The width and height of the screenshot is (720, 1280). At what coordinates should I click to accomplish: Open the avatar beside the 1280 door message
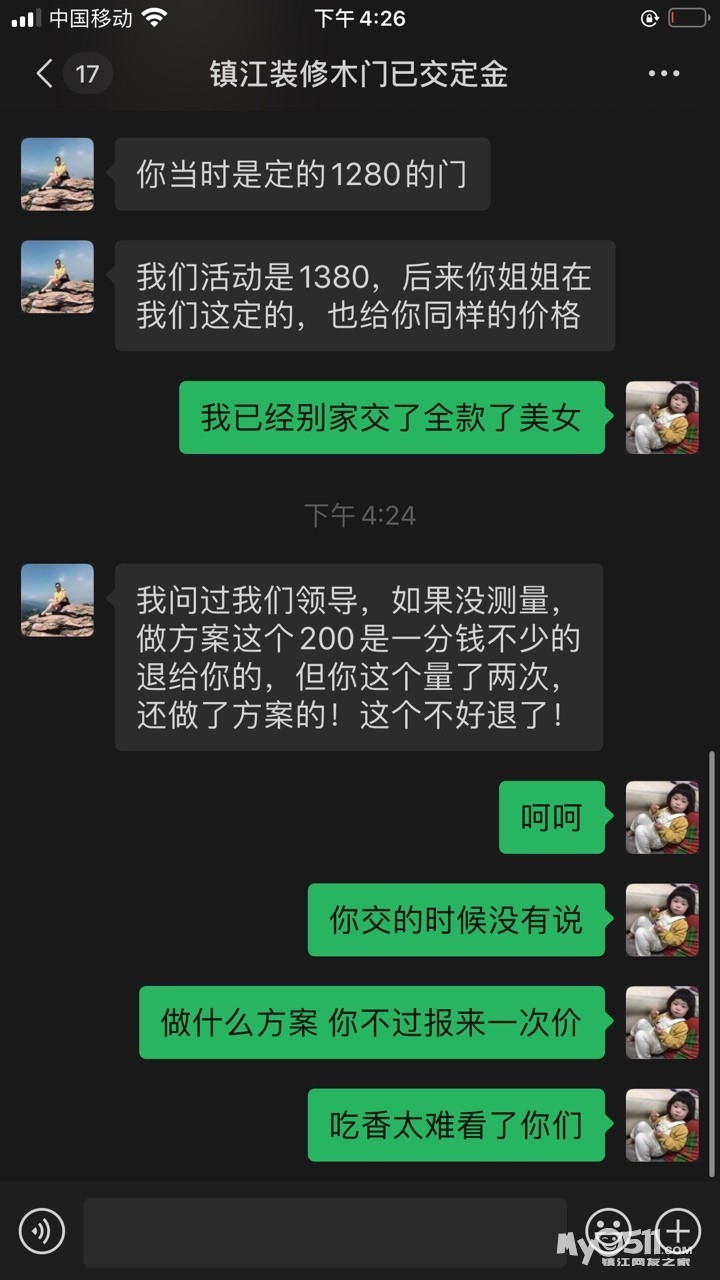(58, 174)
